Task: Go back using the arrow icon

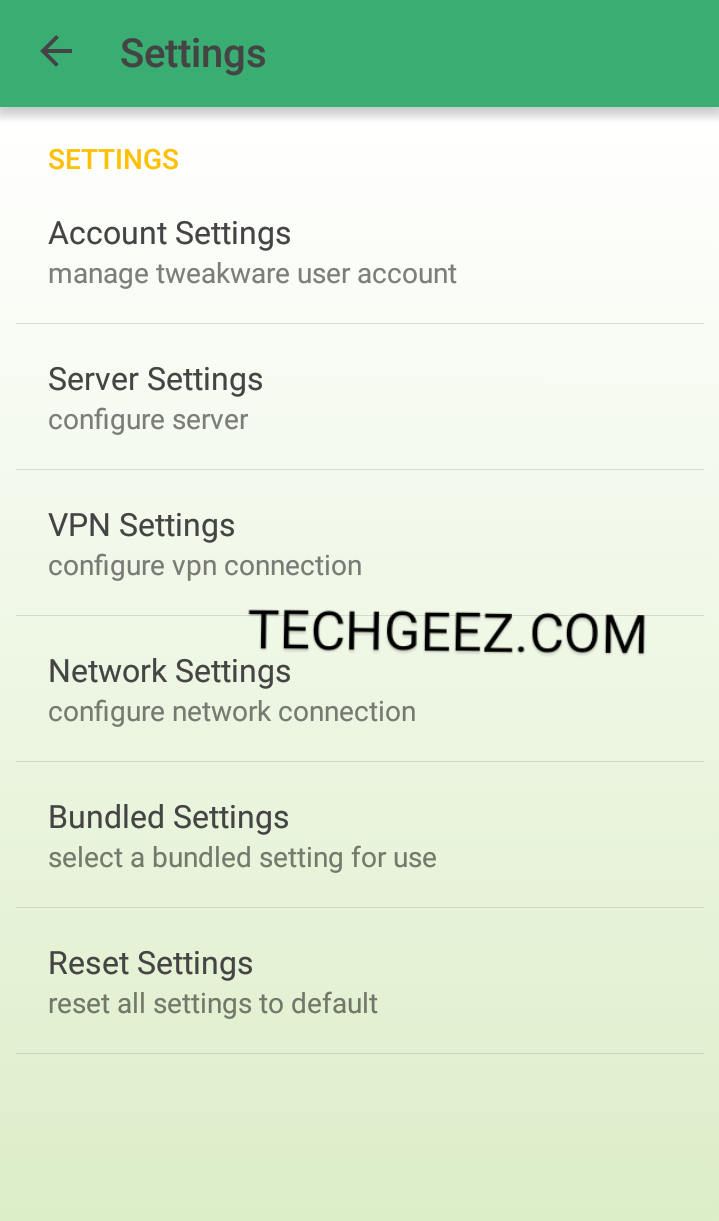Action: 56,52
